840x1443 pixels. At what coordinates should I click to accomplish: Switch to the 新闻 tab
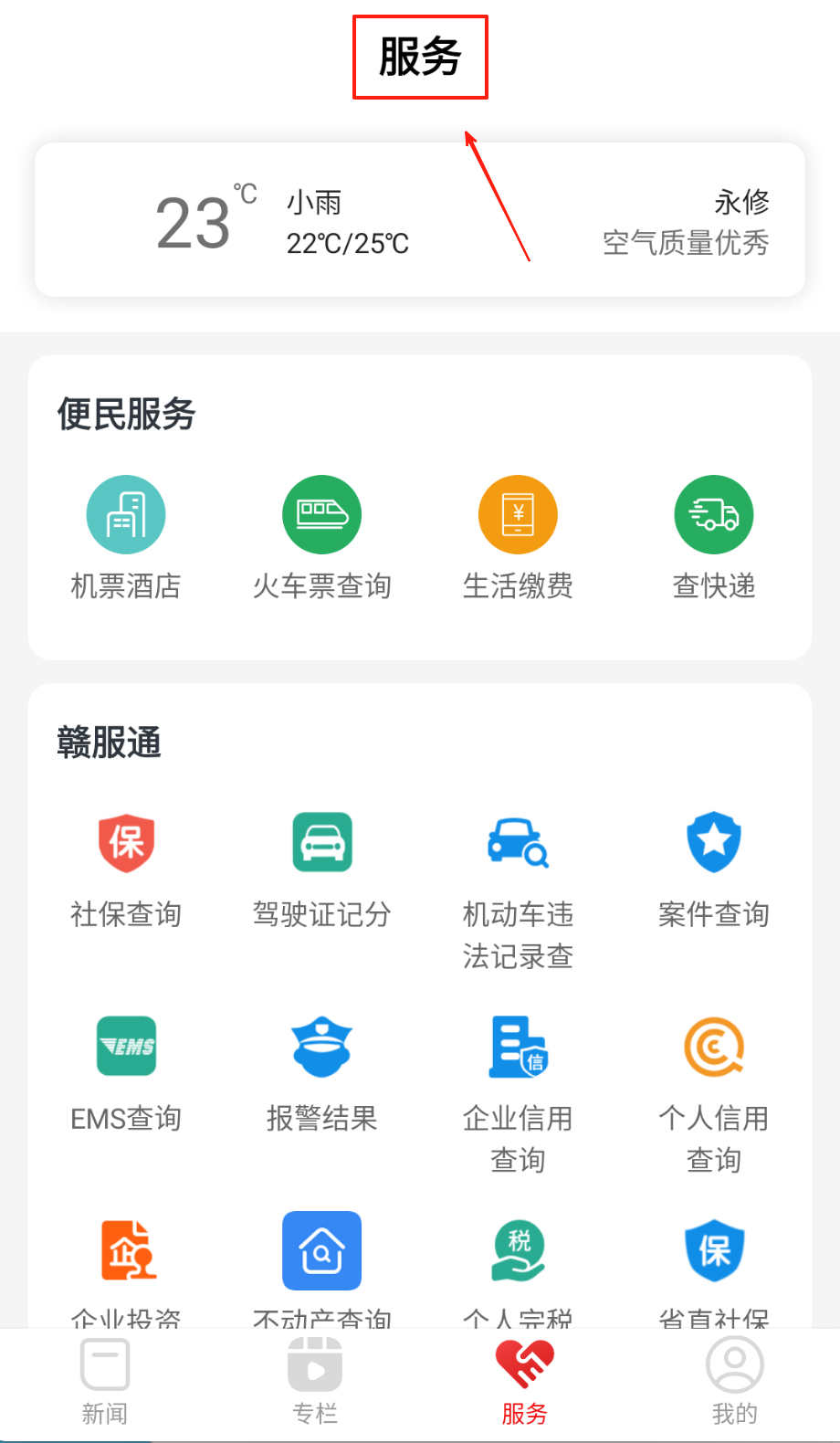click(x=105, y=1381)
